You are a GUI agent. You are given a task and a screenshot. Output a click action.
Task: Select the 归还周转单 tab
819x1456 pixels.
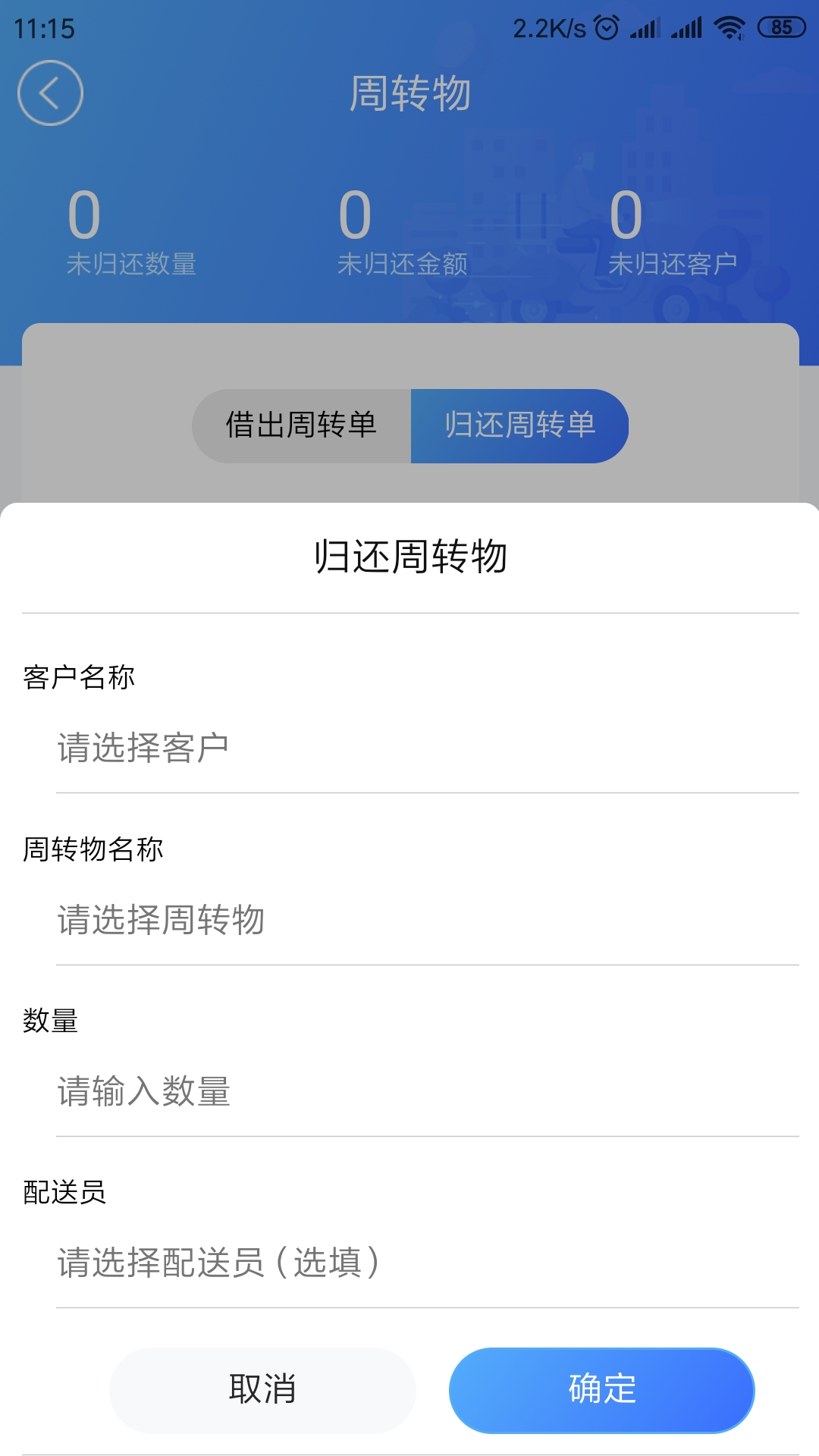pyautogui.click(x=519, y=425)
